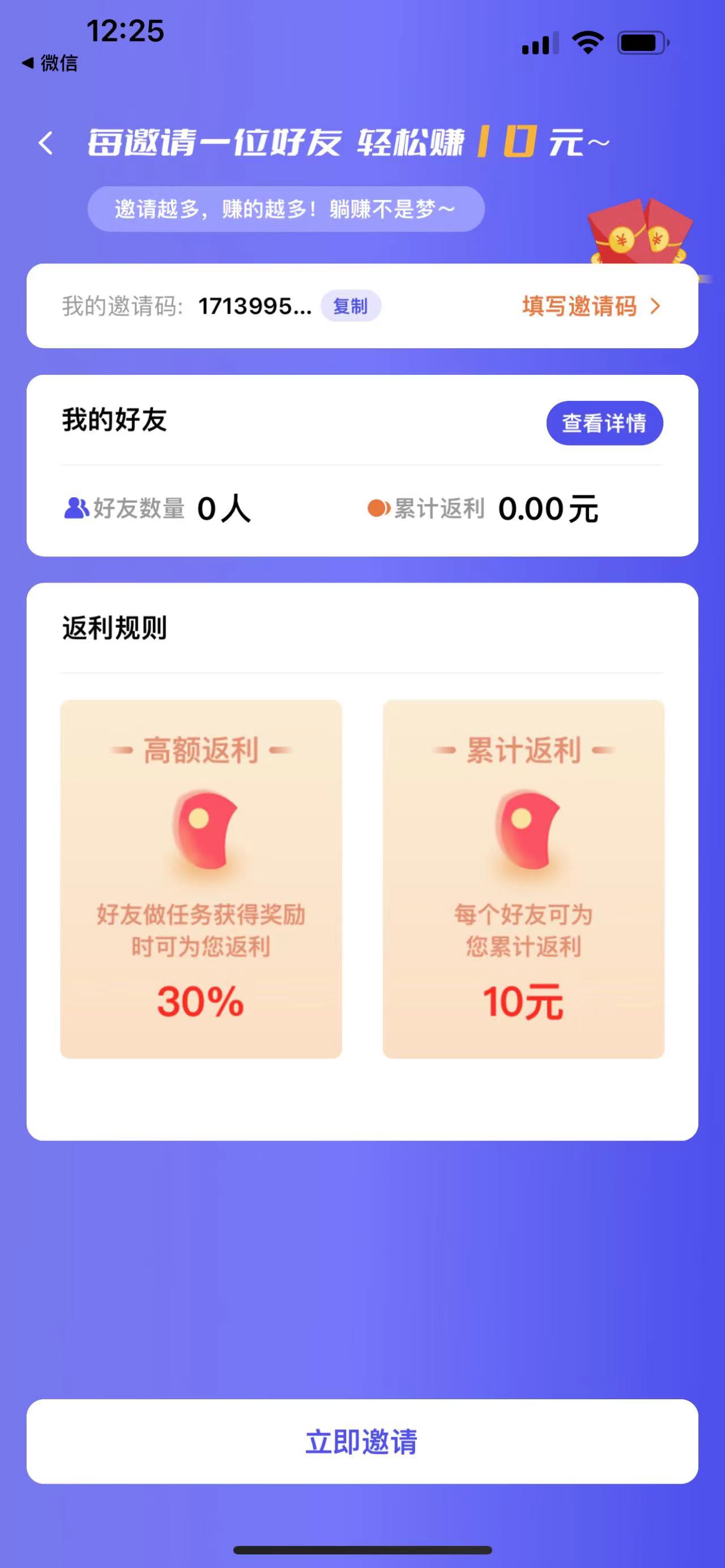Viewport: 725px width, 1568px height.
Task: Open 填写邀请码 via its chevron arrow
Action: tap(655, 307)
